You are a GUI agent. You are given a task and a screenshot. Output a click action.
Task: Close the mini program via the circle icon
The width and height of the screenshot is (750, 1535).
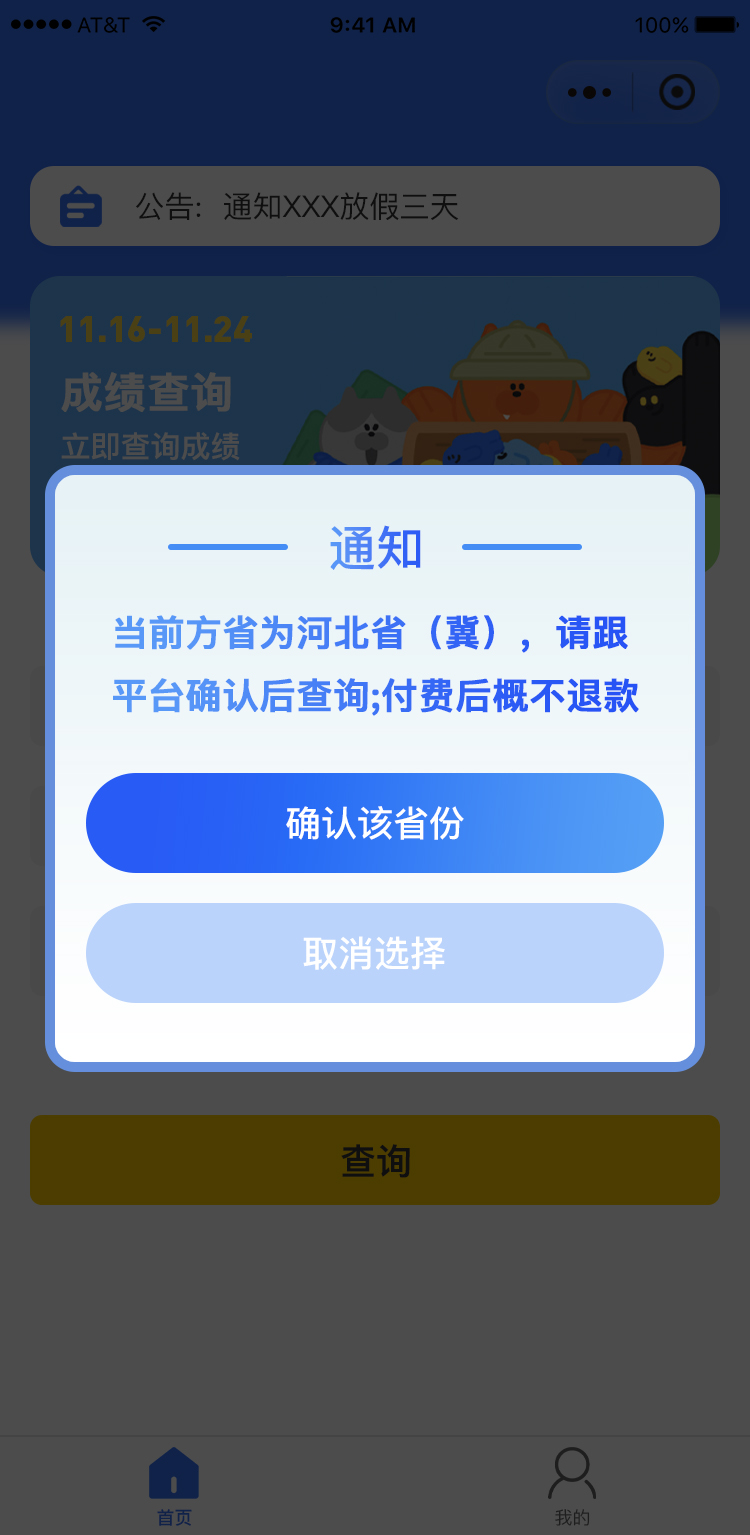tap(677, 93)
